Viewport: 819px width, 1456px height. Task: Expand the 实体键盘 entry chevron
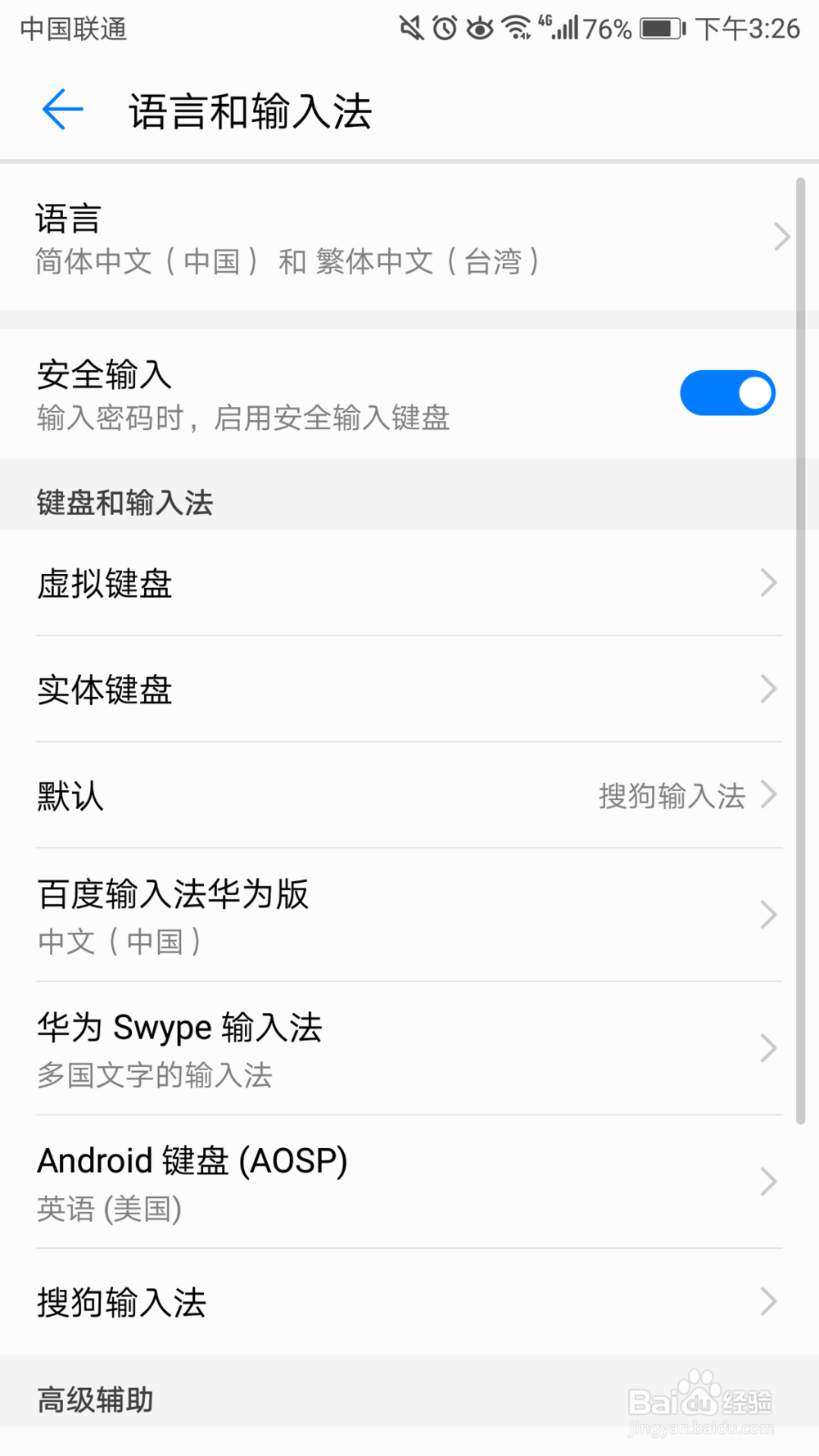(x=768, y=689)
